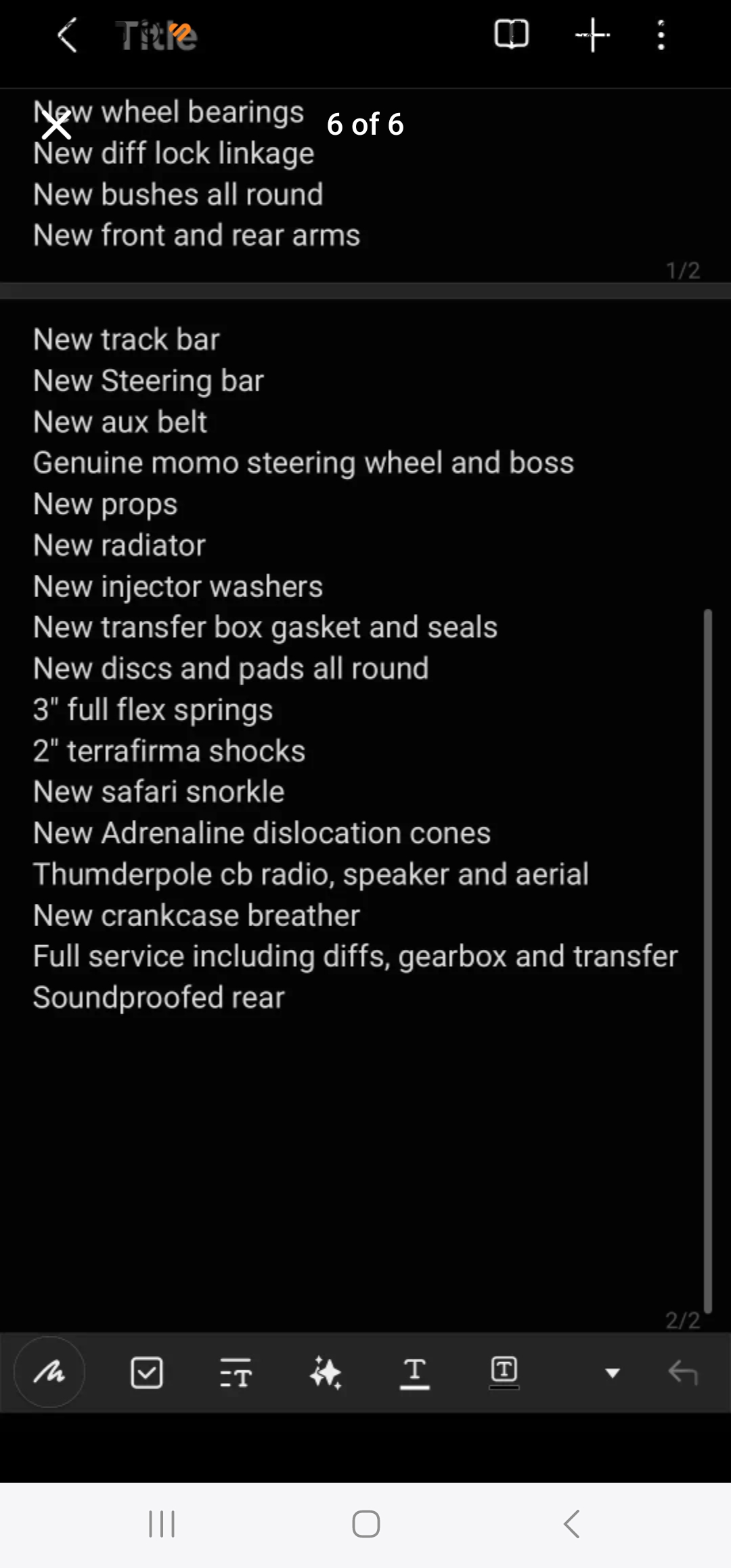Open recent apps from navigation bar
731x1568 pixels.
162,1524
